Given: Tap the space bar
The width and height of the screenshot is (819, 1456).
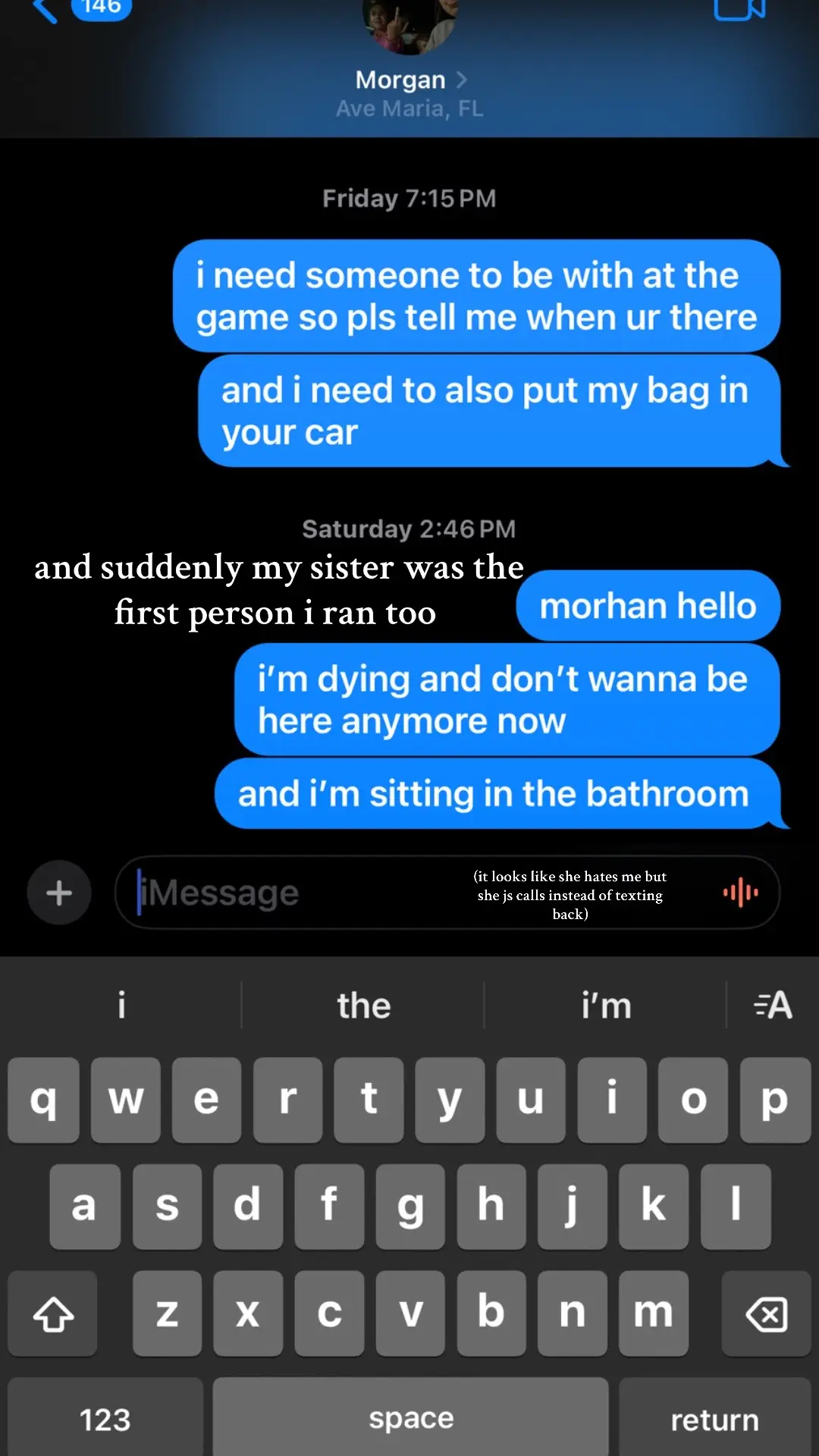Looking at the screenshot, I should click(410, 1418).
